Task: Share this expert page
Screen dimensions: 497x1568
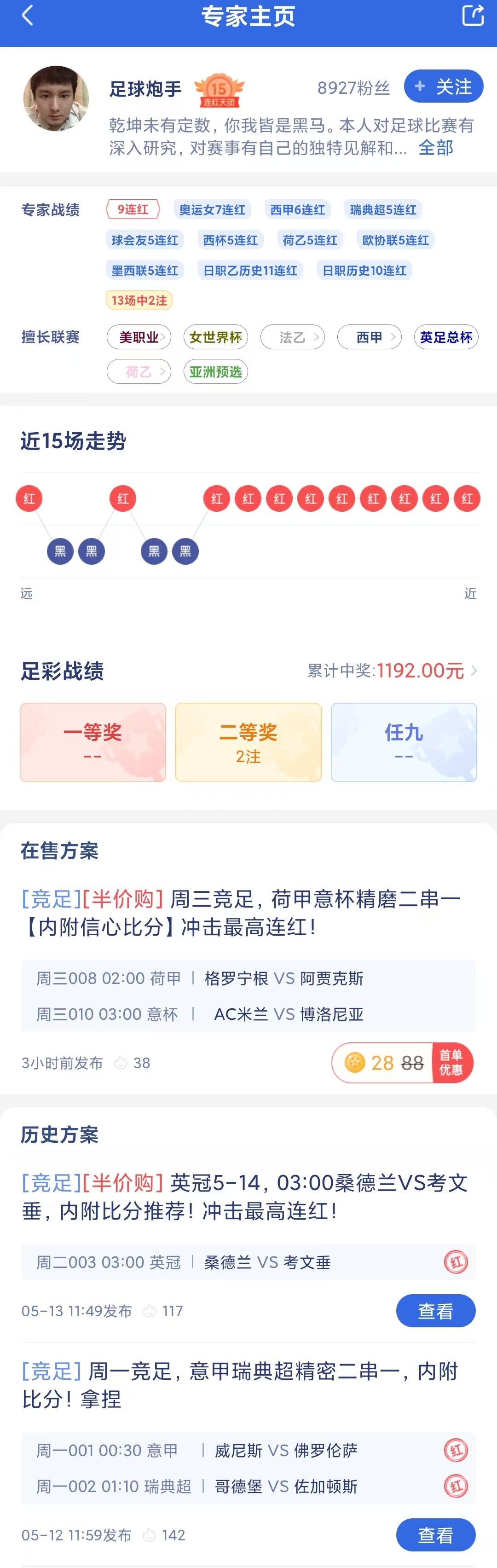Action: pos(472,15)
